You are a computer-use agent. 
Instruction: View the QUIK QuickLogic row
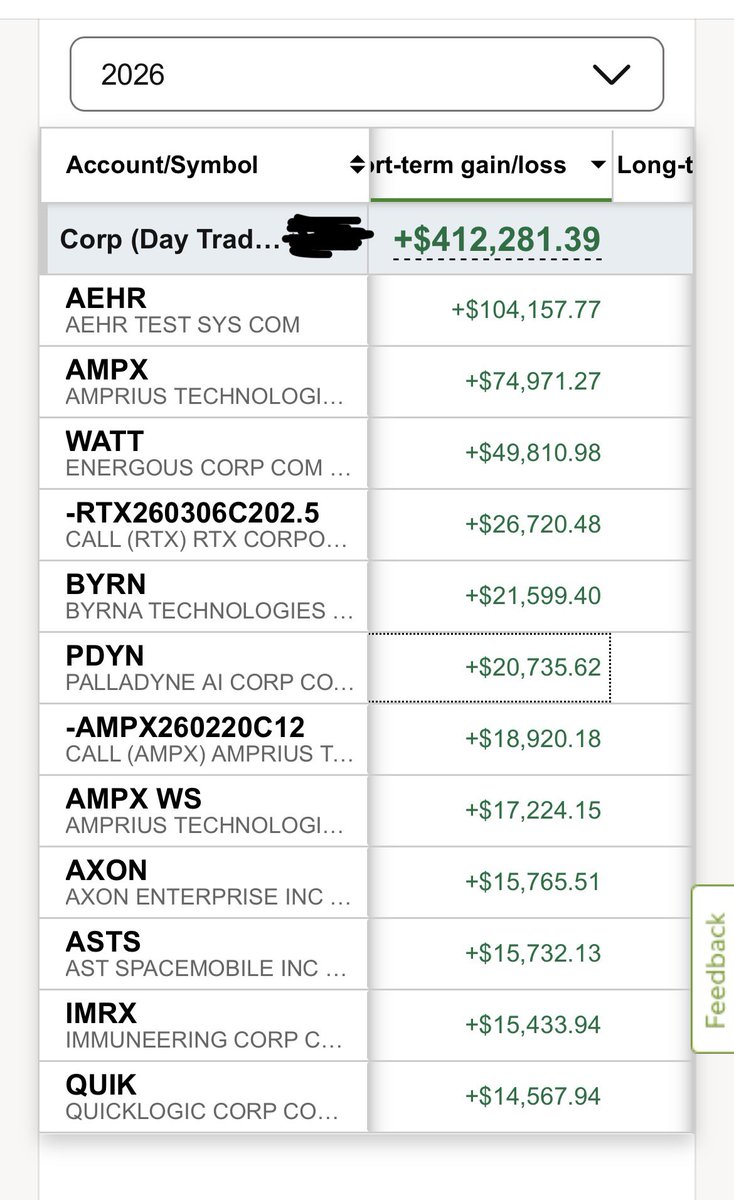(x=365, y=1097)
